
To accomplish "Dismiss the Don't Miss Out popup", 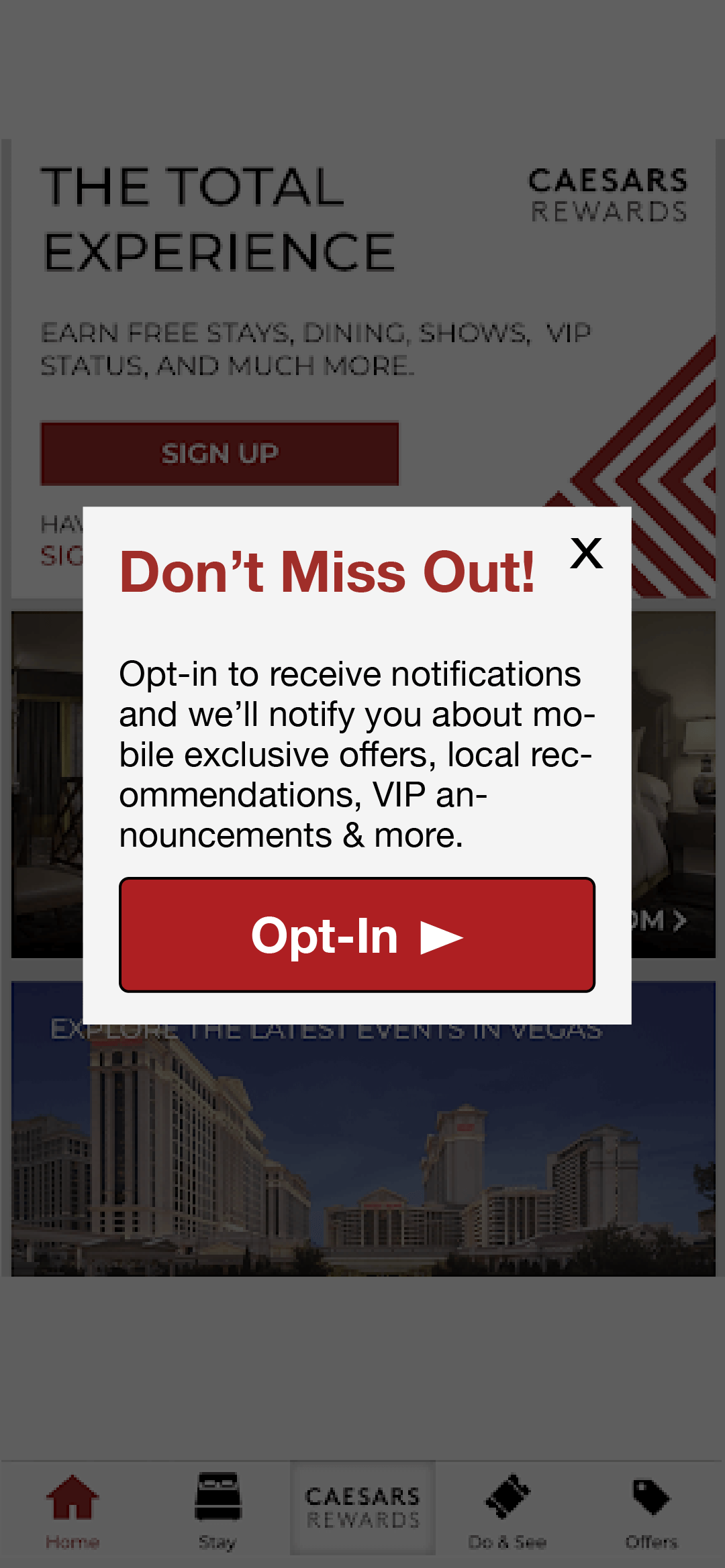I will tap(586, 554).
